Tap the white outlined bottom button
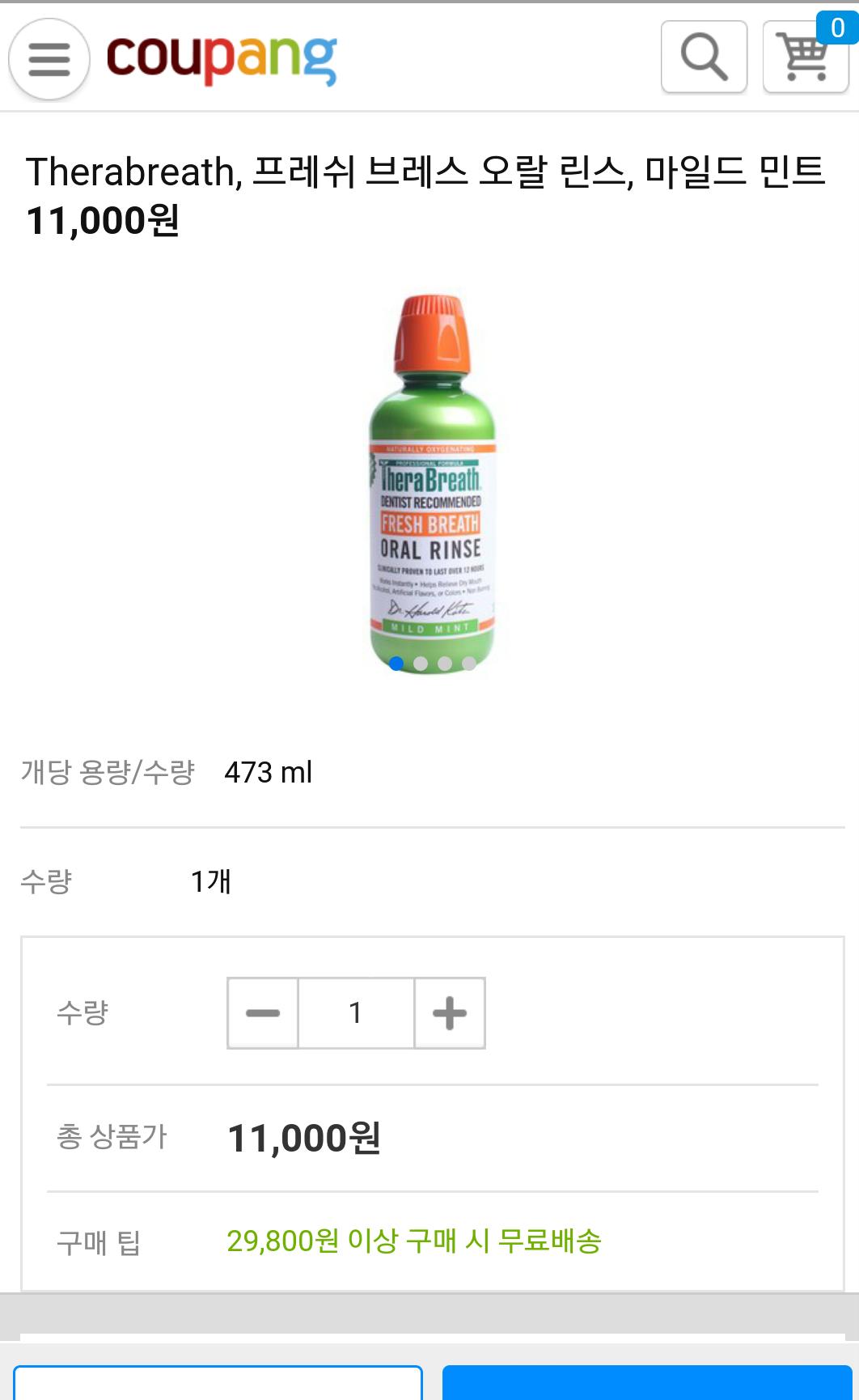 [x=218, y=1384]
